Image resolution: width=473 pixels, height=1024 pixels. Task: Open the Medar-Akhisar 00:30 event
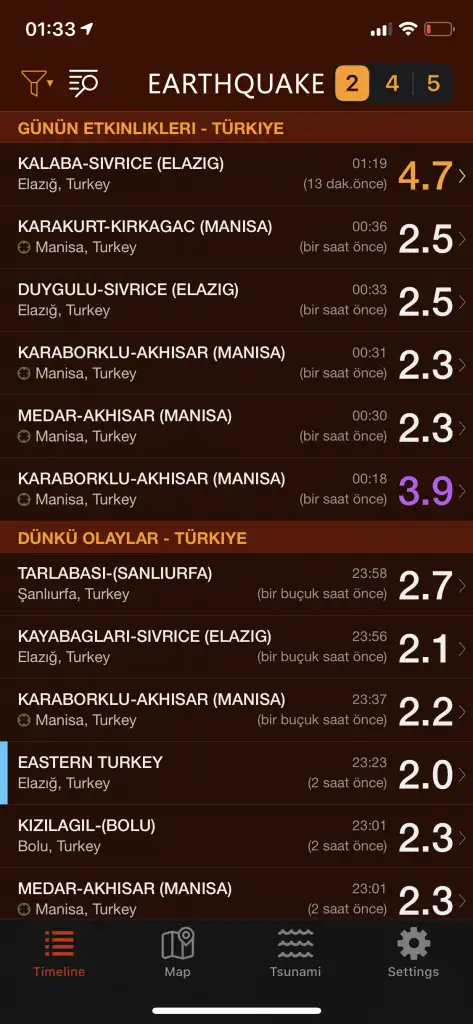pos(236,426)
